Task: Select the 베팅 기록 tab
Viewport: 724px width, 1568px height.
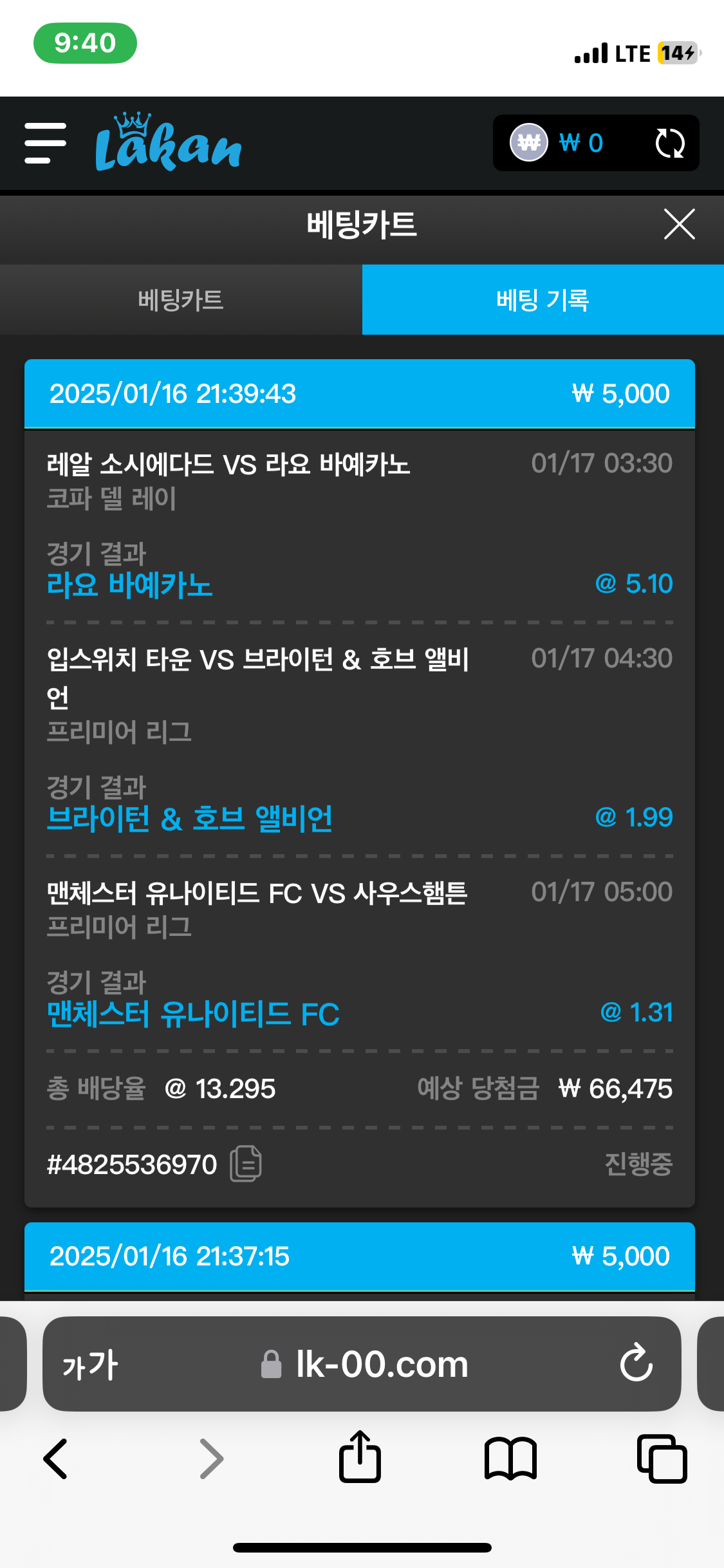Action: tap(543, 300)
